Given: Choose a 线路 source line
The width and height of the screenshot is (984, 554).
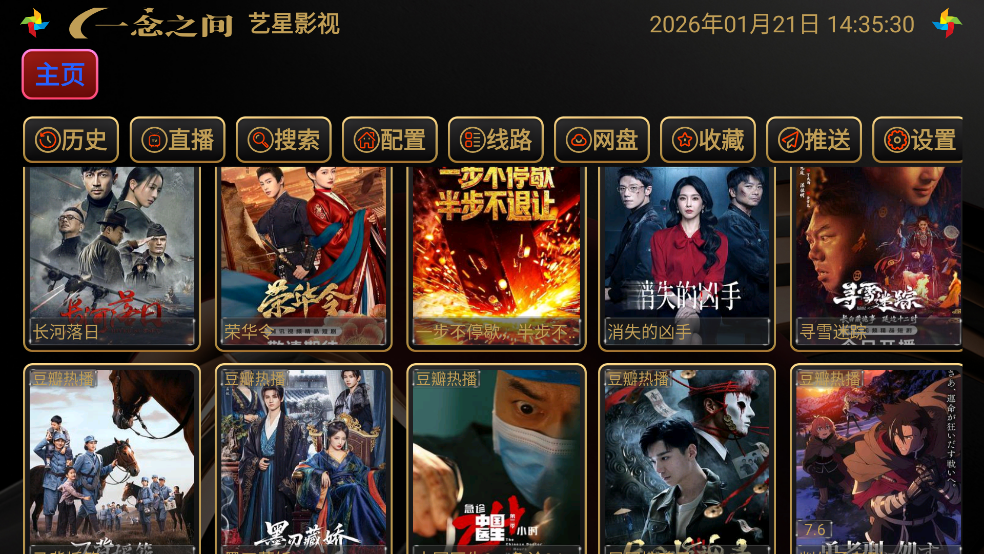Looking at the screenshot, I should [495, 140].
